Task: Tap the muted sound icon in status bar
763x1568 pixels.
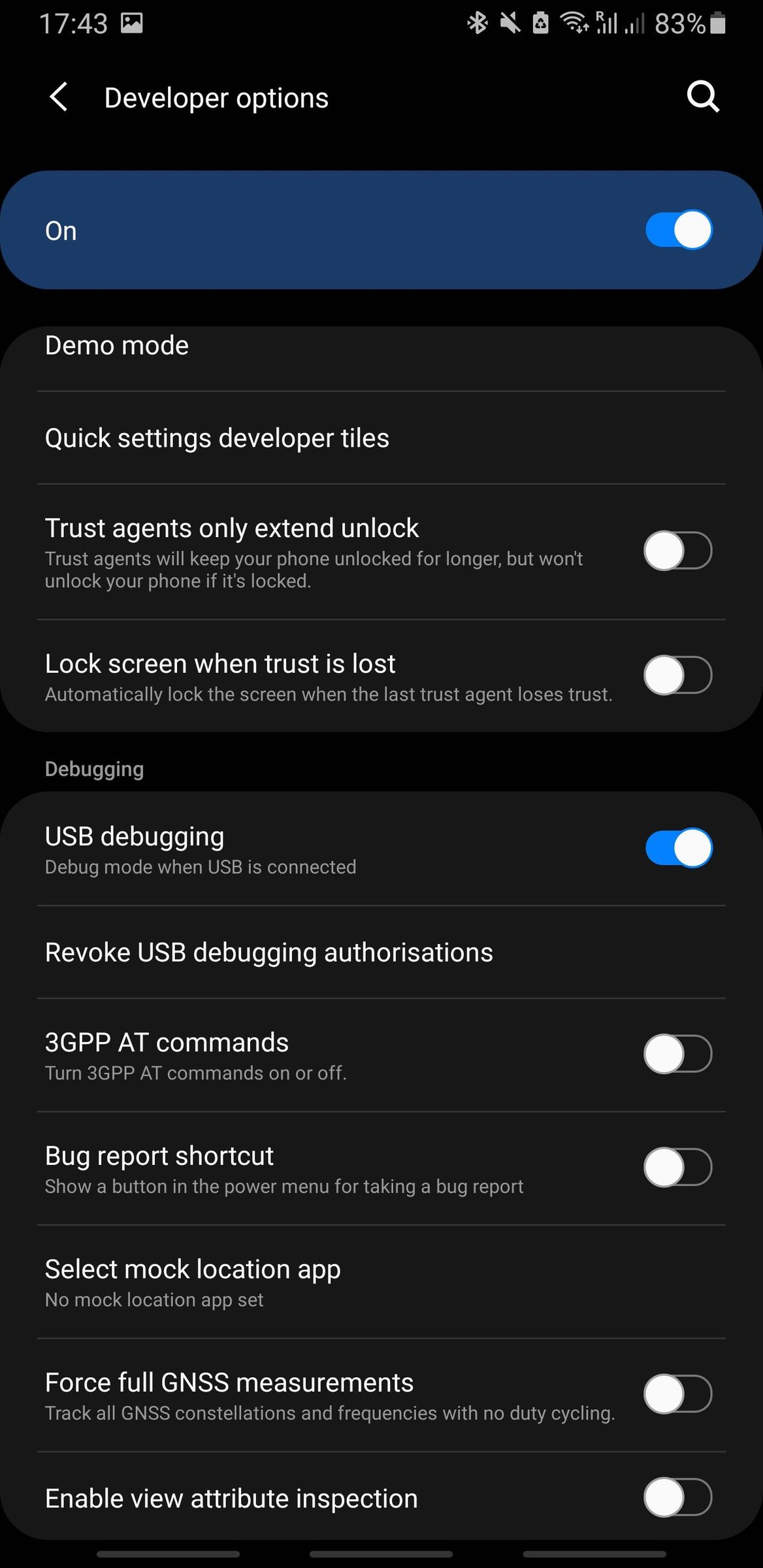Action: (x=510, y=22)
